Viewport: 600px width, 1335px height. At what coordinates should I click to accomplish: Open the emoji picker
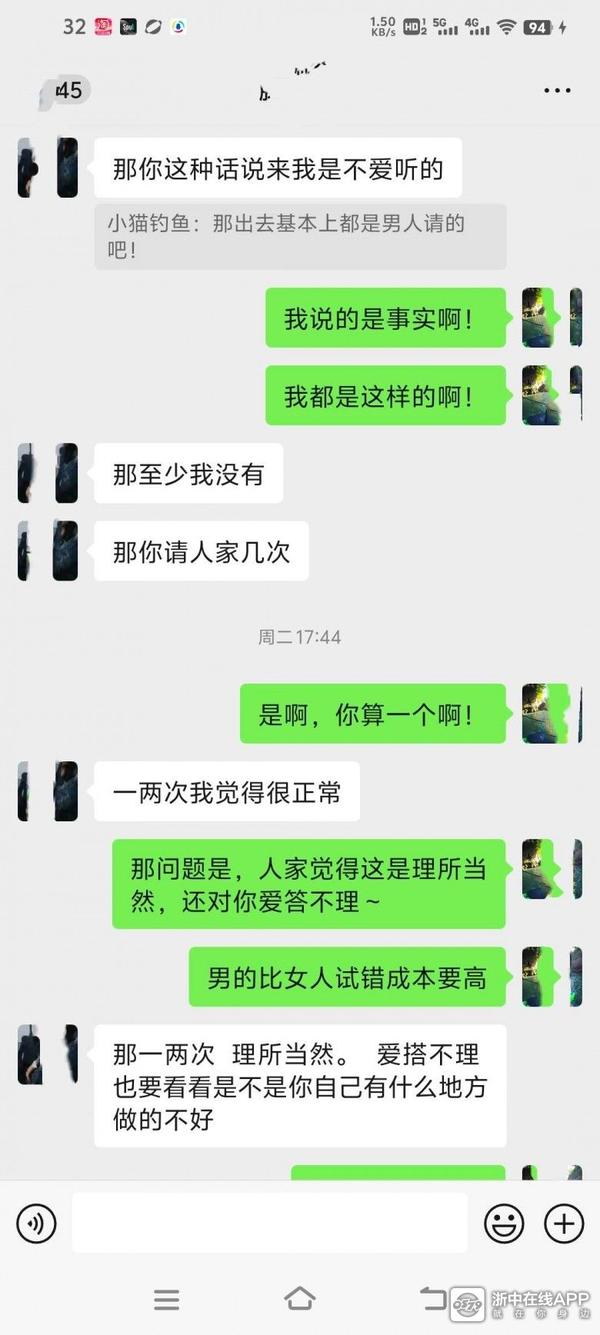click(x=504, y=1222)
